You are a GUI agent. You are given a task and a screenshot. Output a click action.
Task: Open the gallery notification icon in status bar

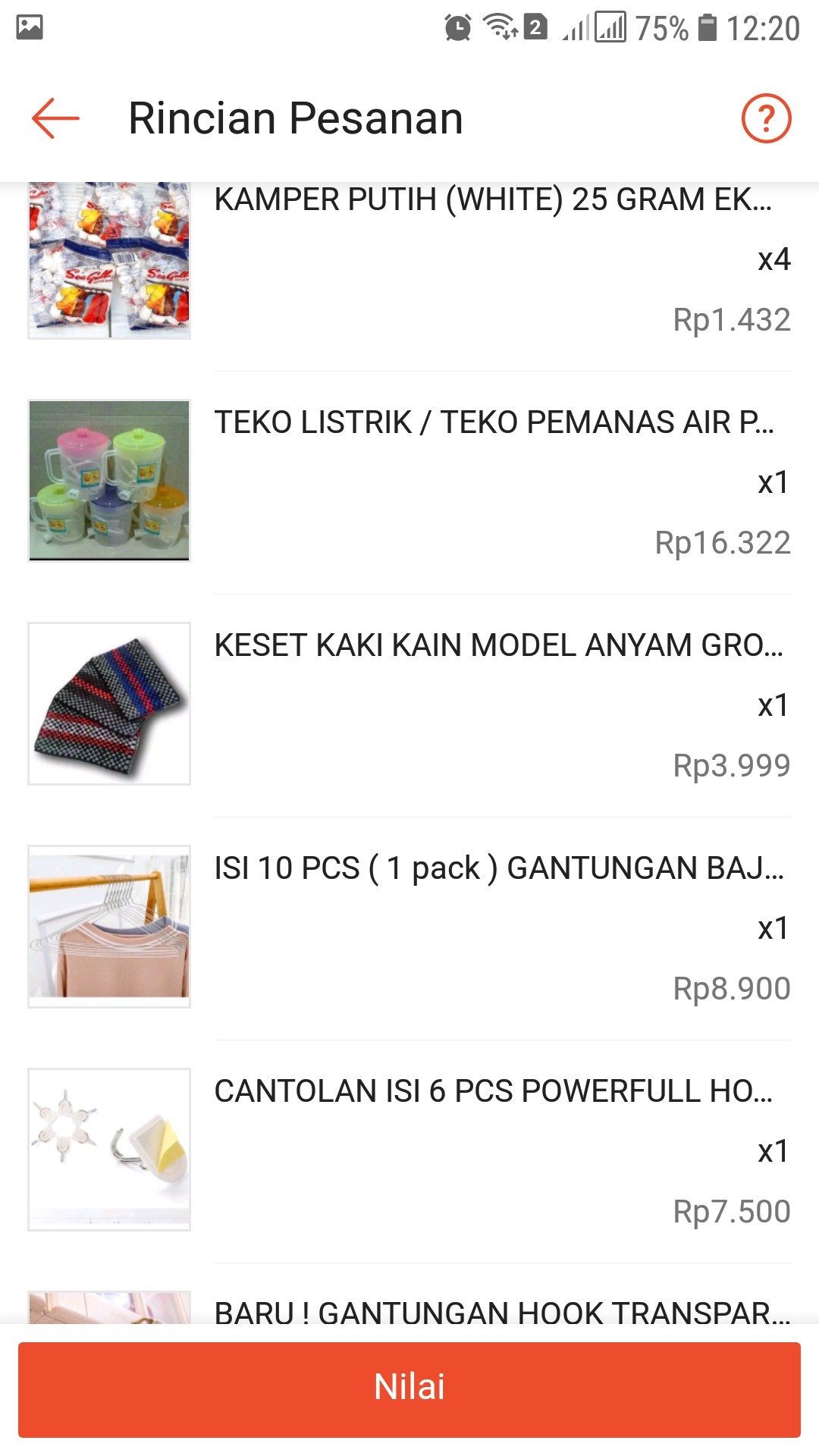28,28
